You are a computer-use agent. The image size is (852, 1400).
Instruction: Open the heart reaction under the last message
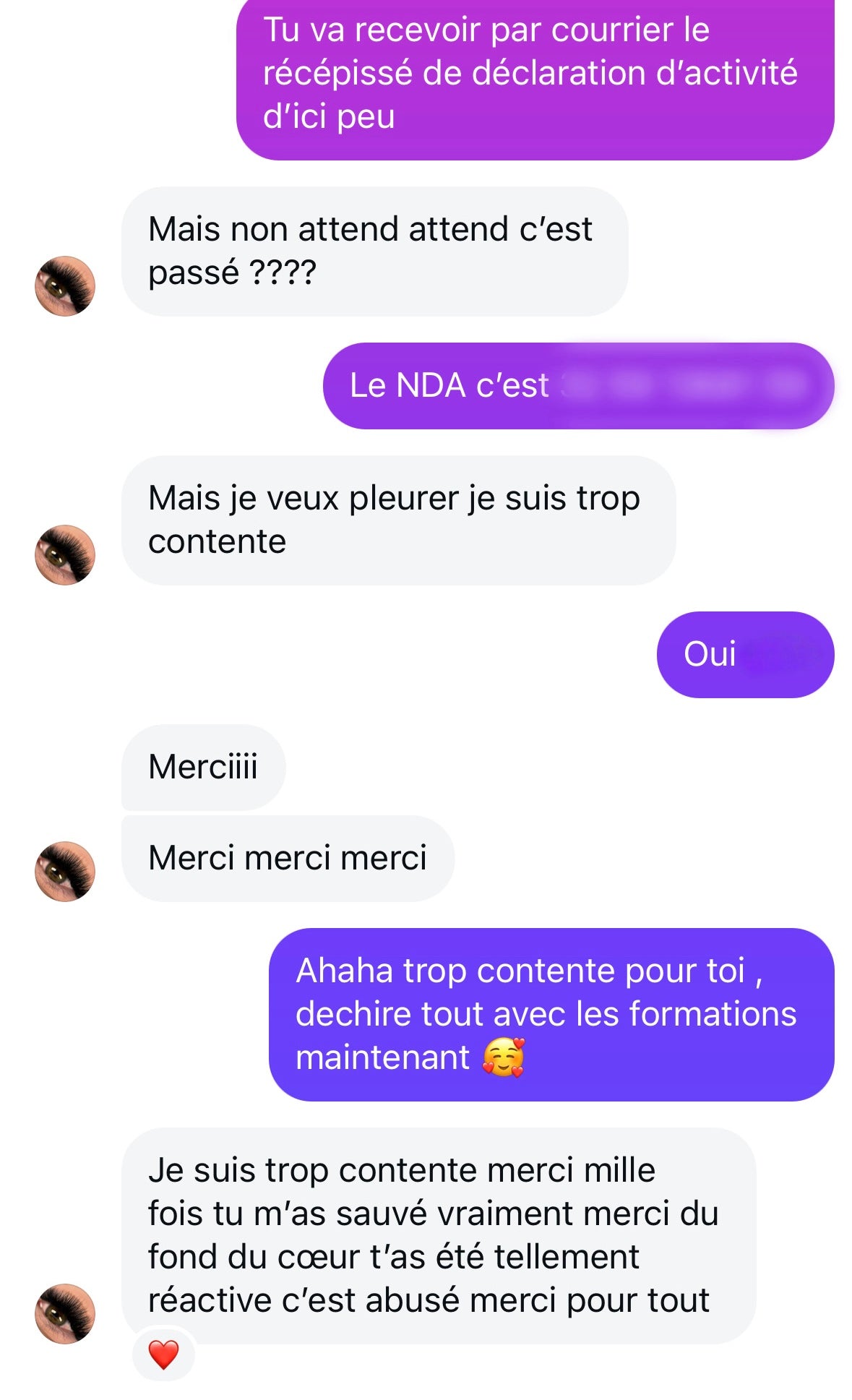tap(163, 1354)
